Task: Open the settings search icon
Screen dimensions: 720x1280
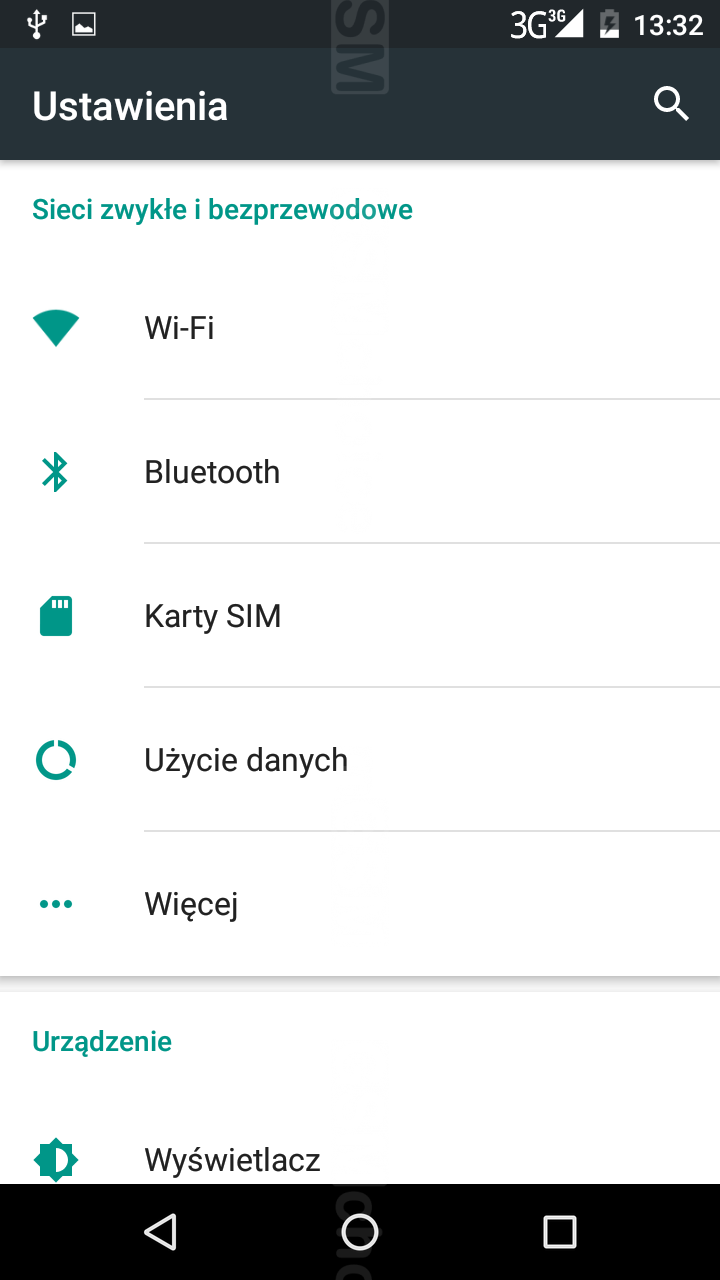Action: 671,104
